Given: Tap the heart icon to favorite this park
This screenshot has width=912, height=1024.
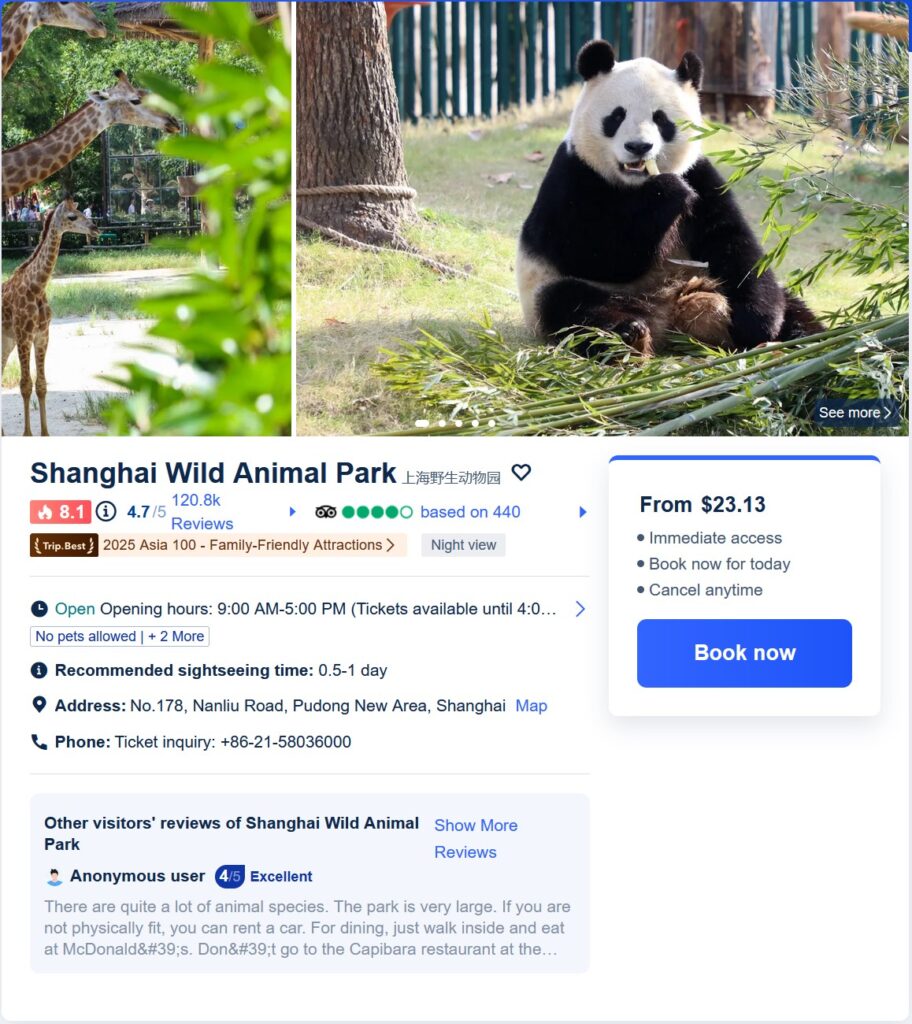Looking at the screenshot, I should [x=521, y=473].
